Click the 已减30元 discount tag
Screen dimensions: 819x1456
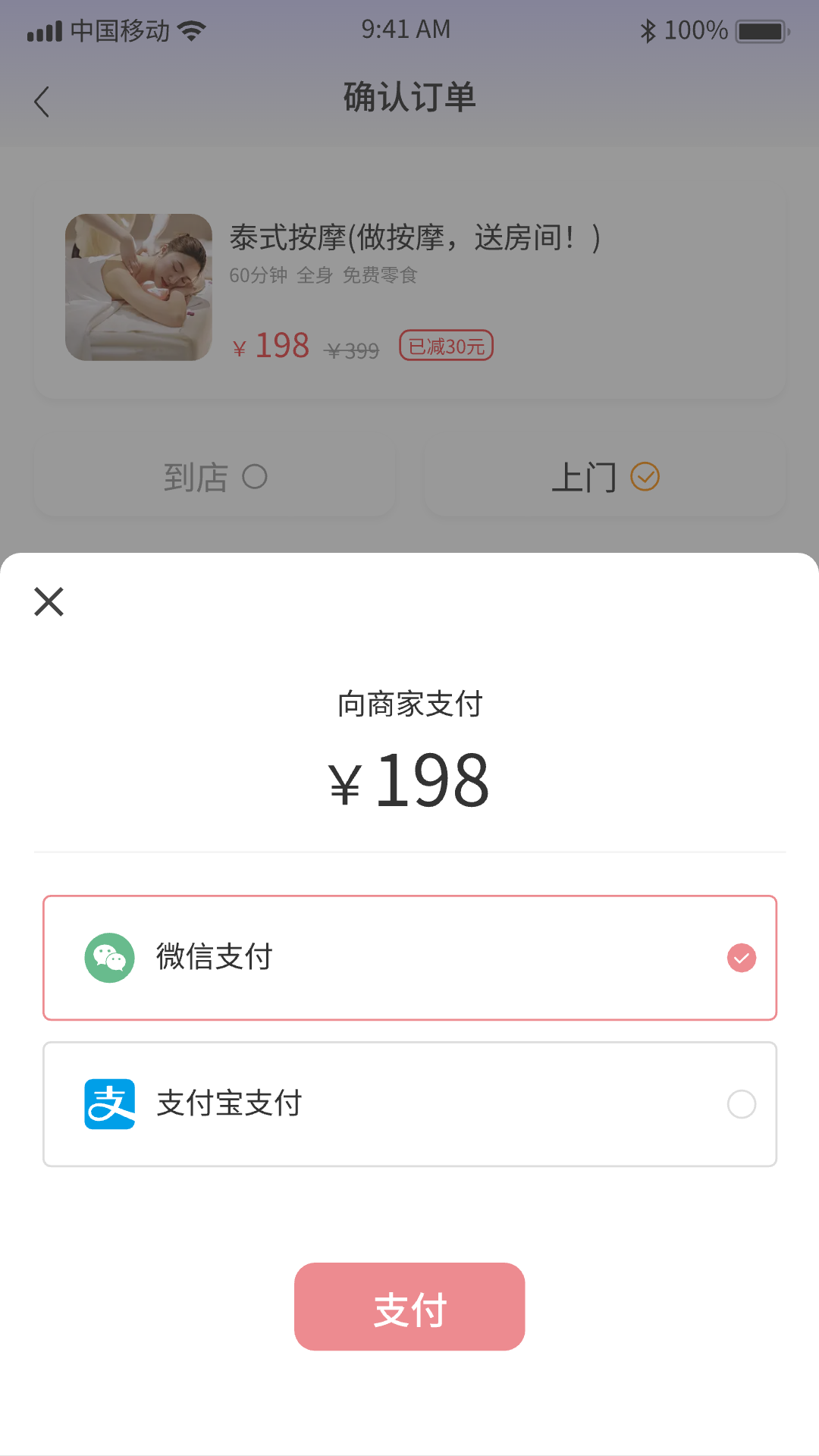click(446, 345)
